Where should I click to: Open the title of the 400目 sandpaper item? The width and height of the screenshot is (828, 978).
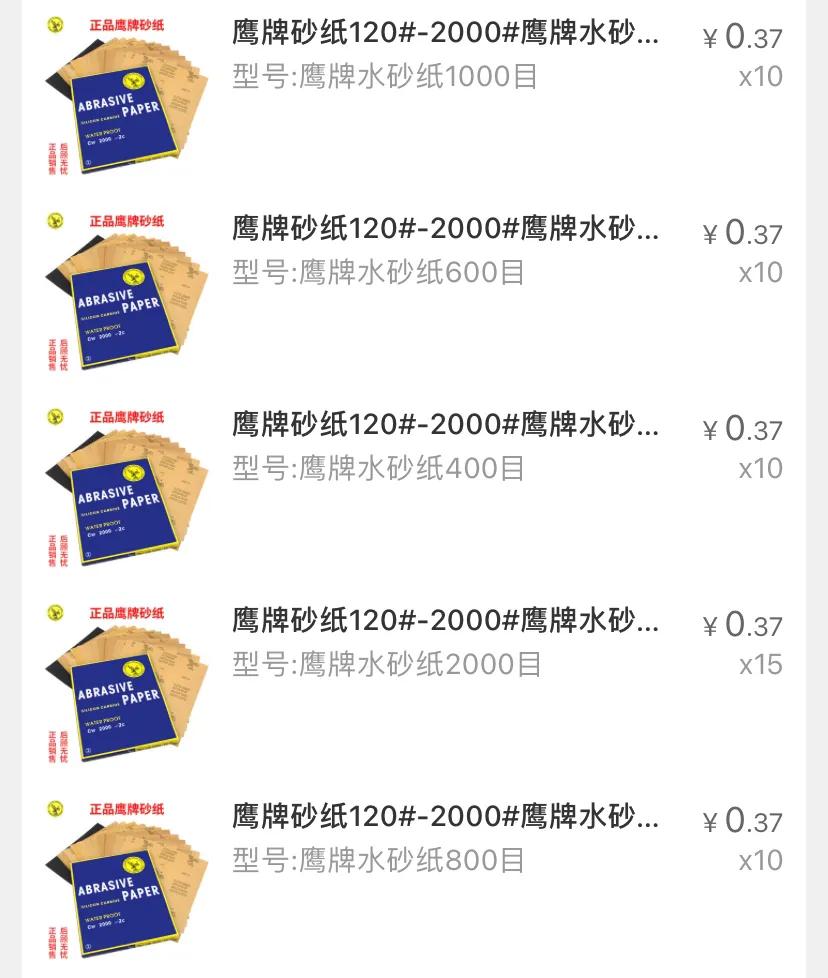(x=443, y=425)
